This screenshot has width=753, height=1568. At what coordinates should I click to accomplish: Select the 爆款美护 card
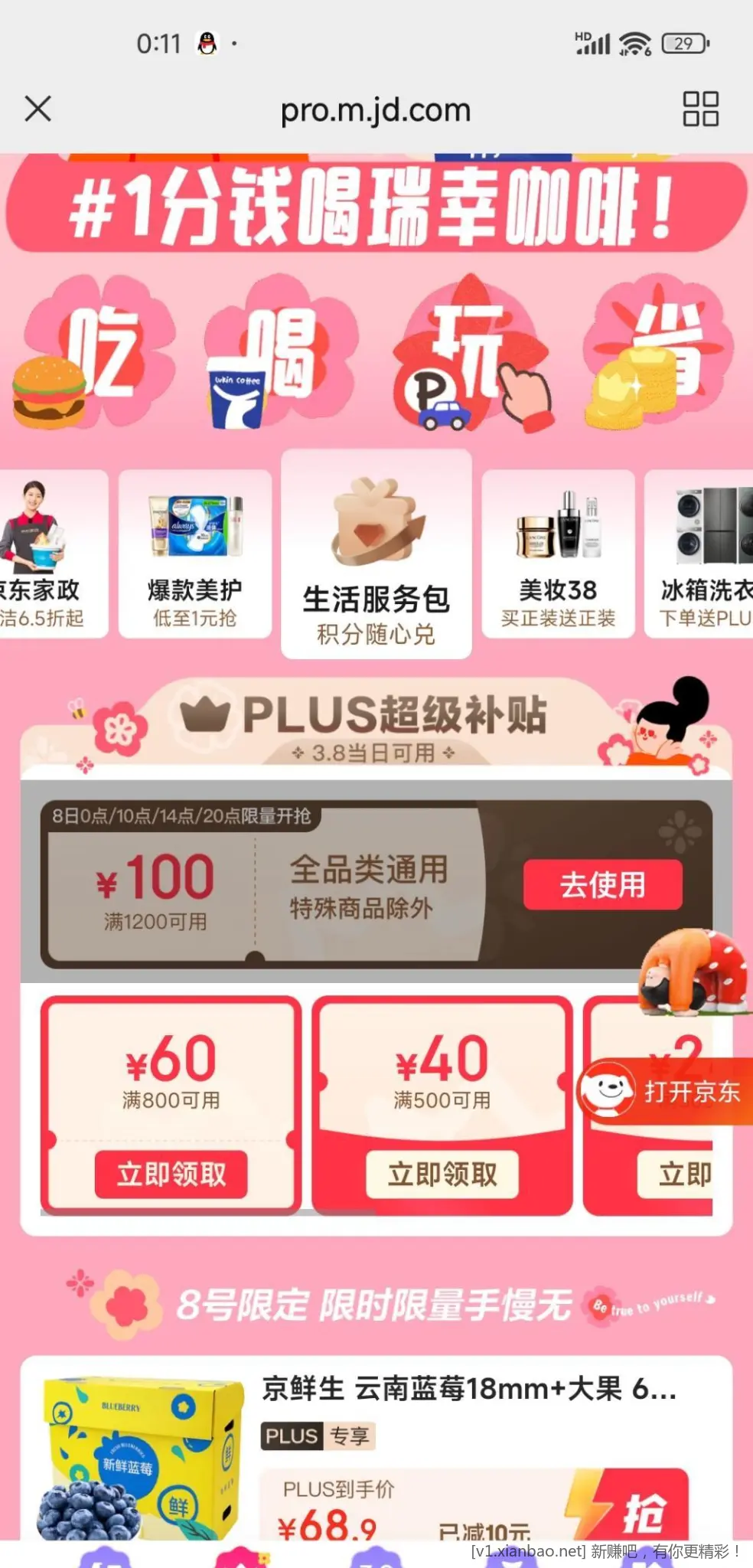(195, 554)
